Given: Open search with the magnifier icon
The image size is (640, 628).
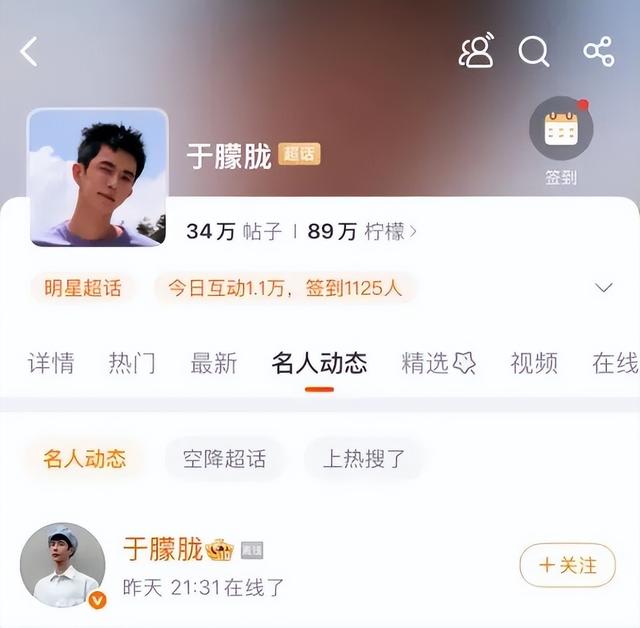Looking at the screenshot, I should 534,51.
